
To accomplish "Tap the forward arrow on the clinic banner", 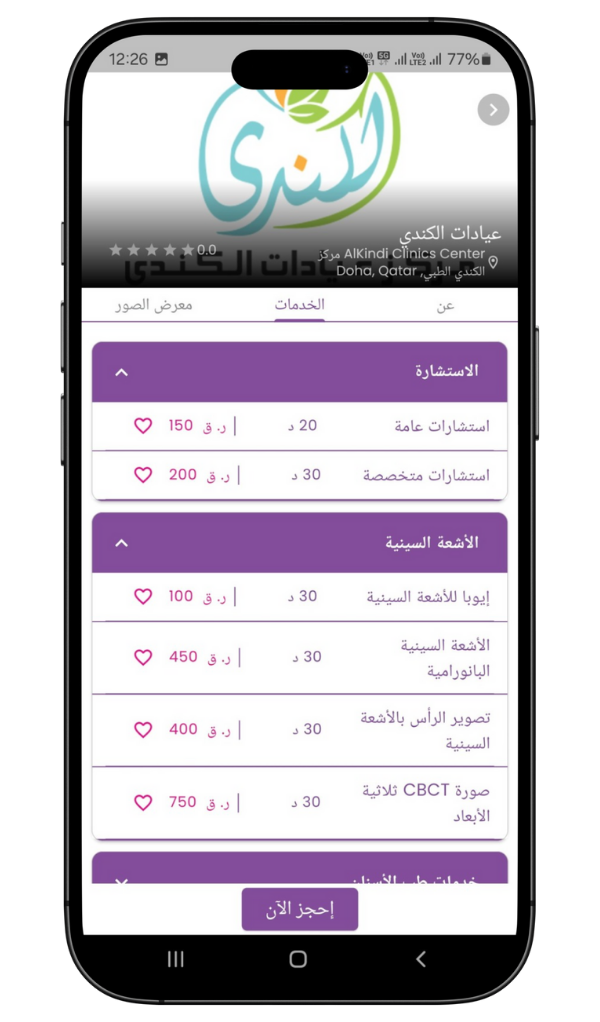I will coord(493,110).
